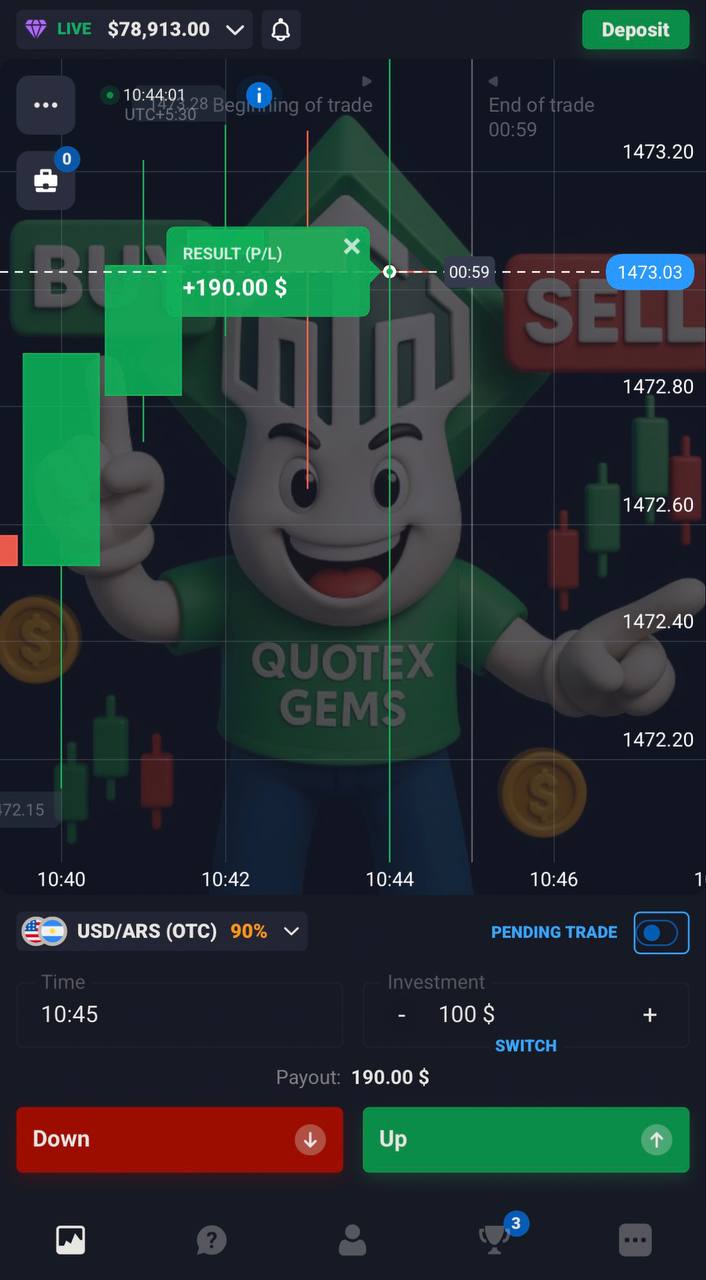Open the trades briefcase icon

coord(46,181)
